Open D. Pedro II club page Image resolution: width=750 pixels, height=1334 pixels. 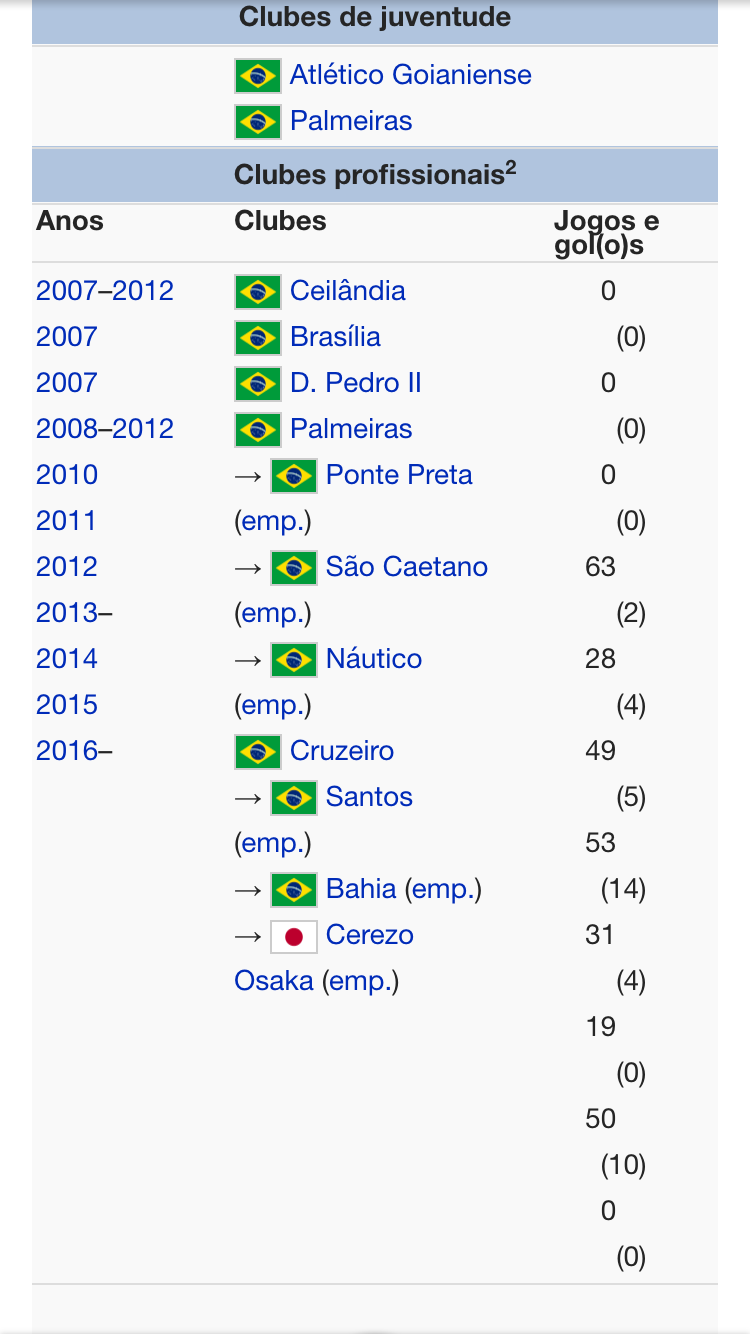[355, 383]
